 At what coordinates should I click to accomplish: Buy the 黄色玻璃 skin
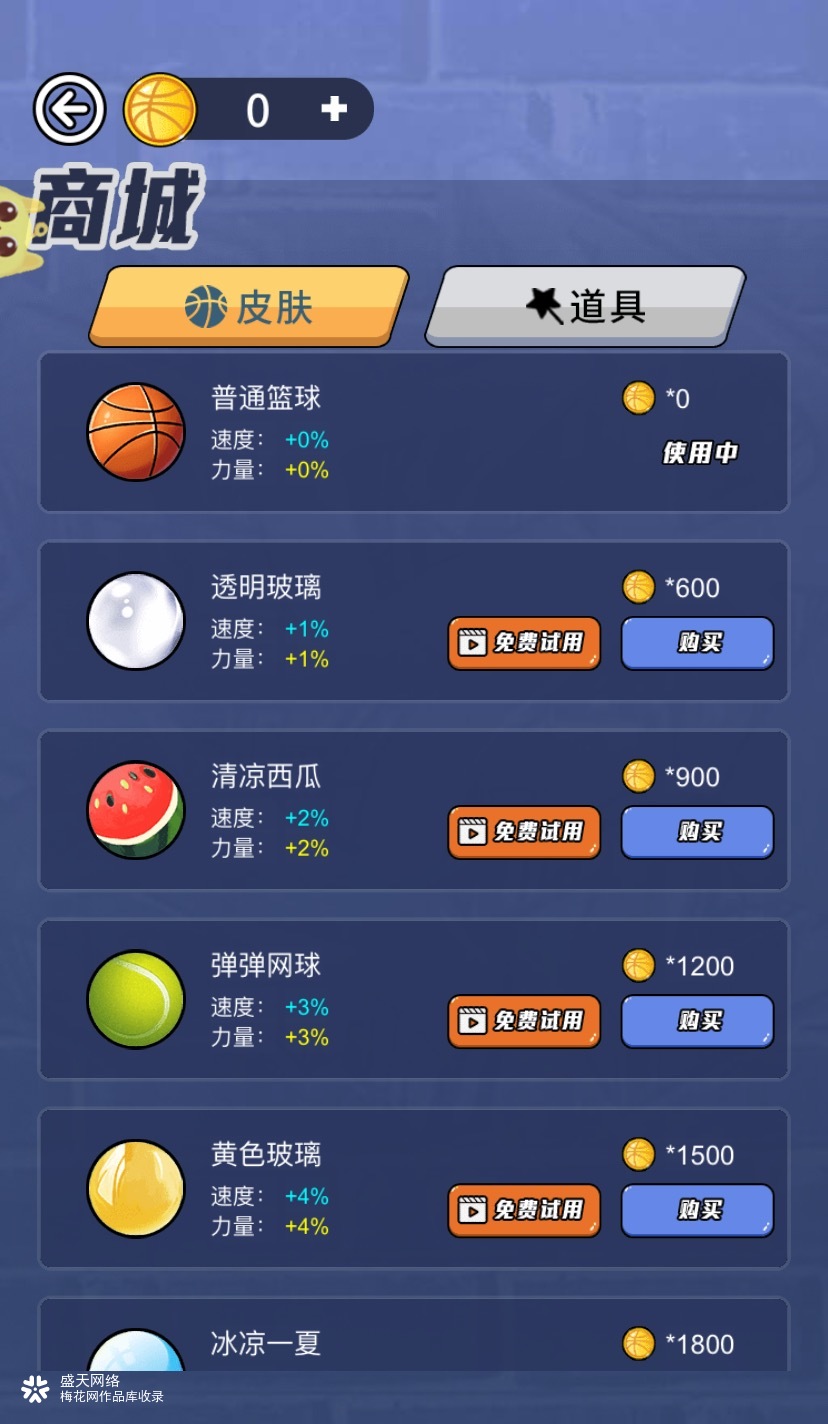(x=698, y=1210)
